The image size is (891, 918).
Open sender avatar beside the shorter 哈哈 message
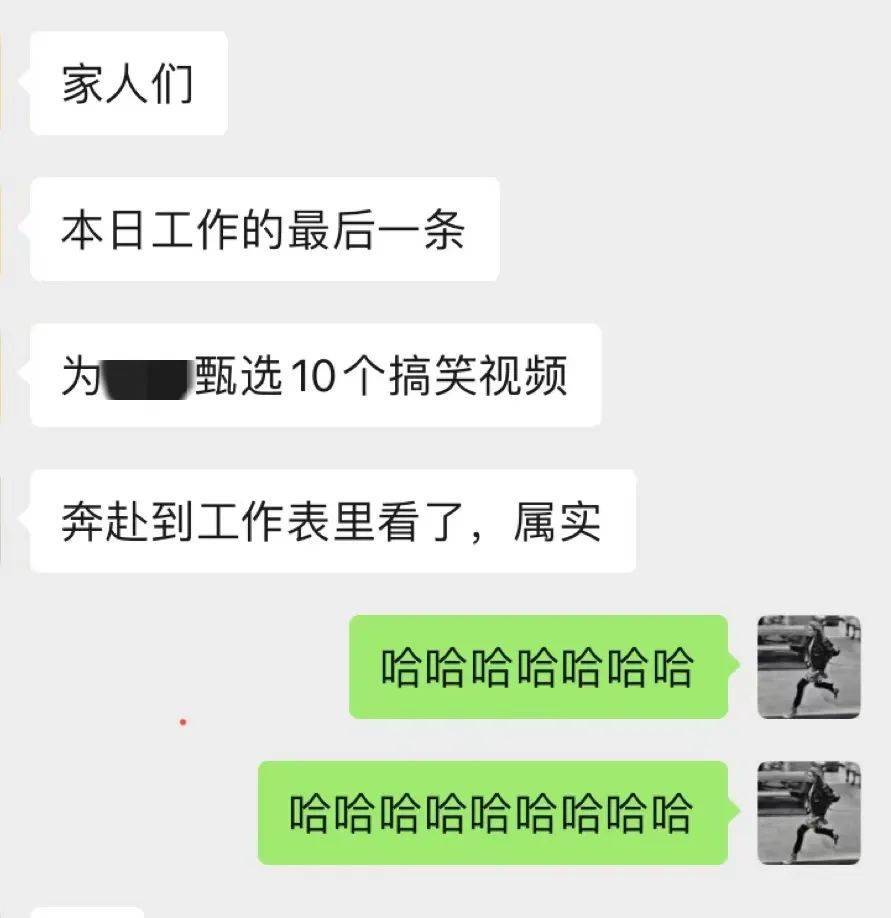(x=808, y=666)
